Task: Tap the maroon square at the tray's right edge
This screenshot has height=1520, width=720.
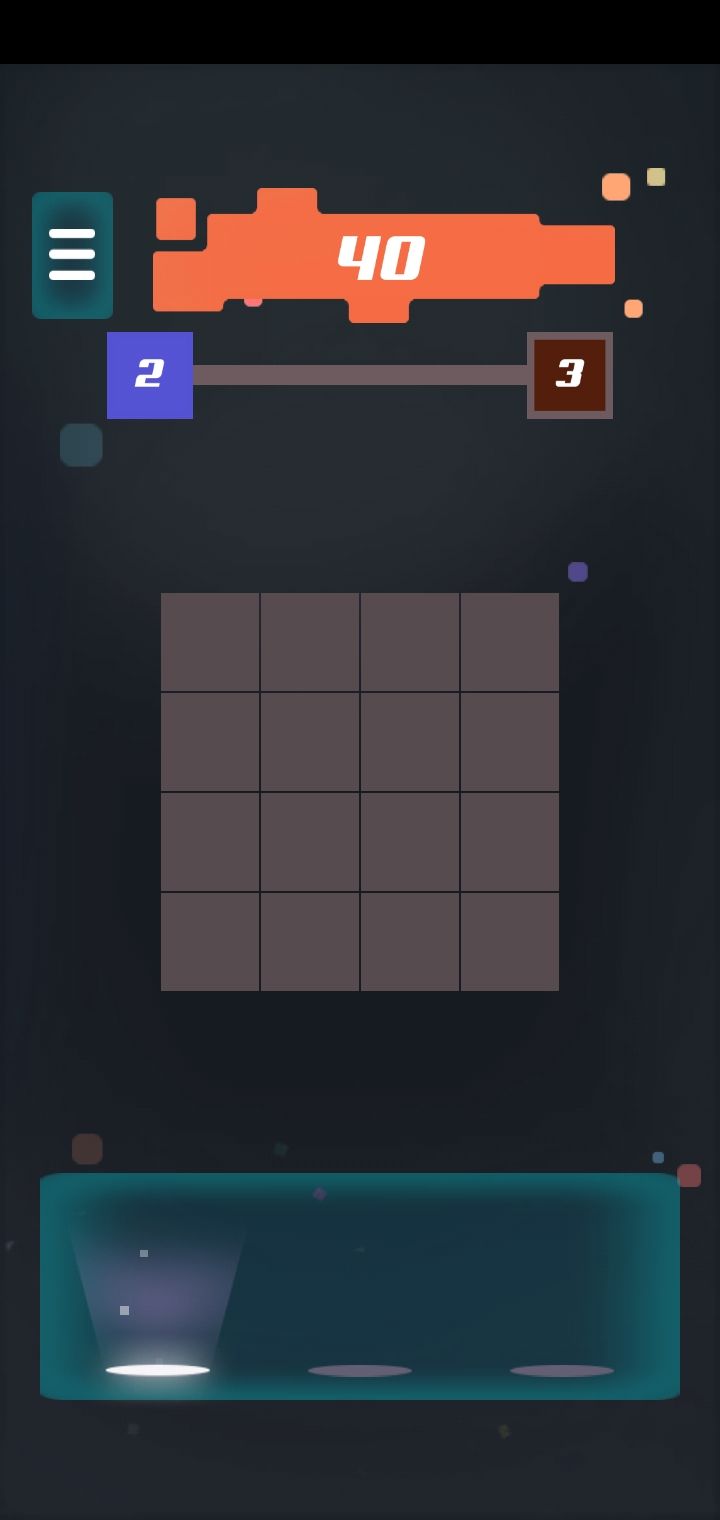Action: [689, 1175]
